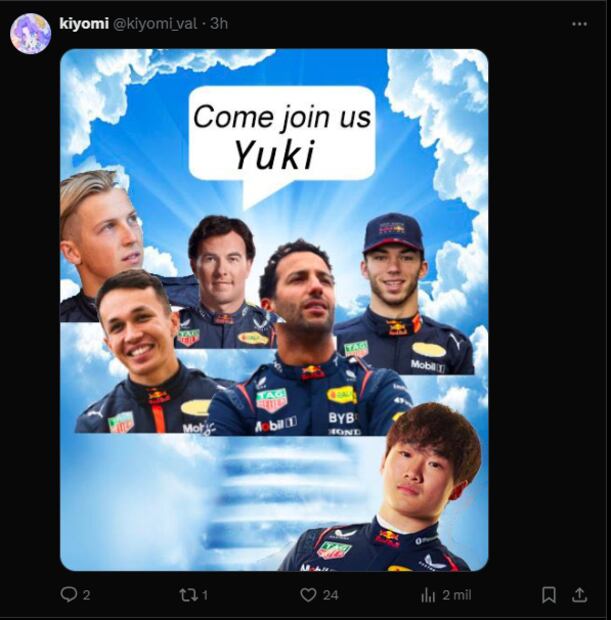Bookmark kiyomi's post
The width and height of the screenshot is (611, 620).
pyautogui.click(x=548, y=594)
